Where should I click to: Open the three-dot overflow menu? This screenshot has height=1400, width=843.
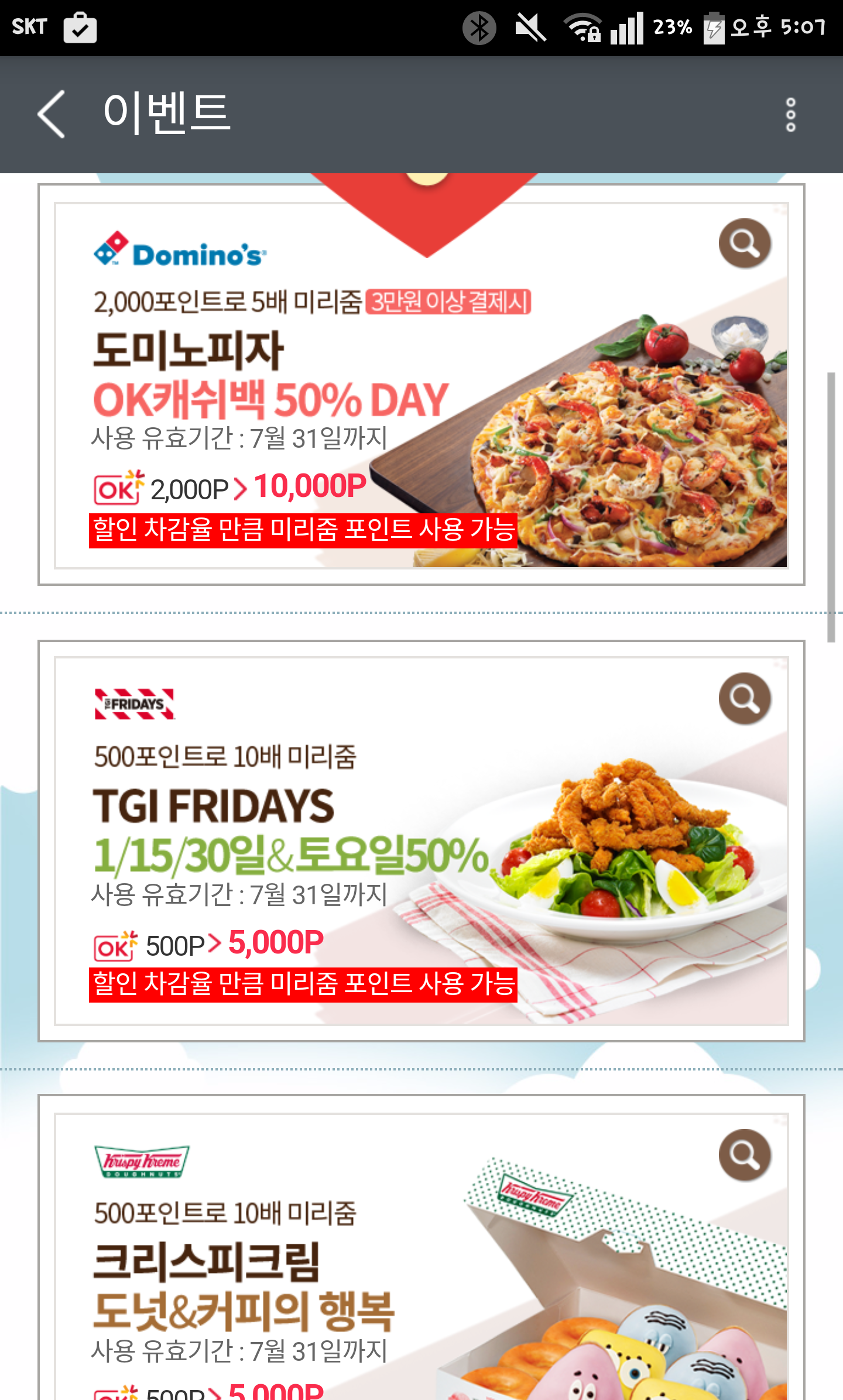click(790, 114)
